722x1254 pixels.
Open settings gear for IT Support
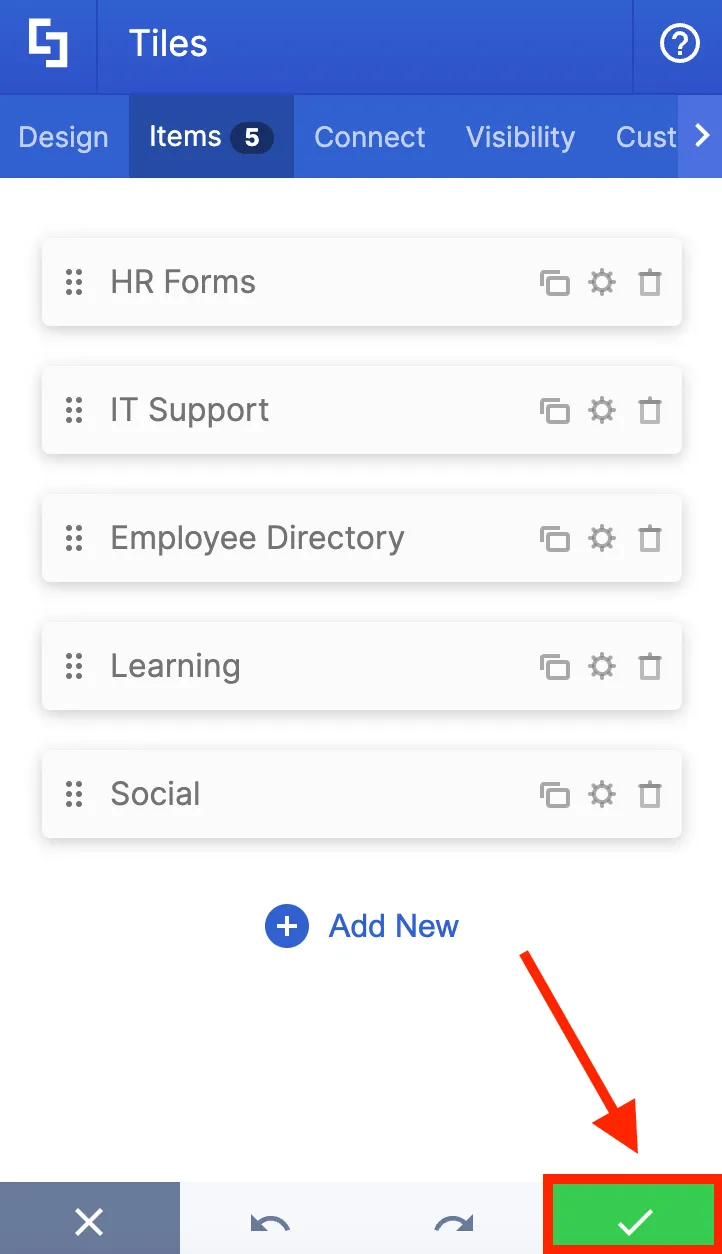(x=602, y=410)
